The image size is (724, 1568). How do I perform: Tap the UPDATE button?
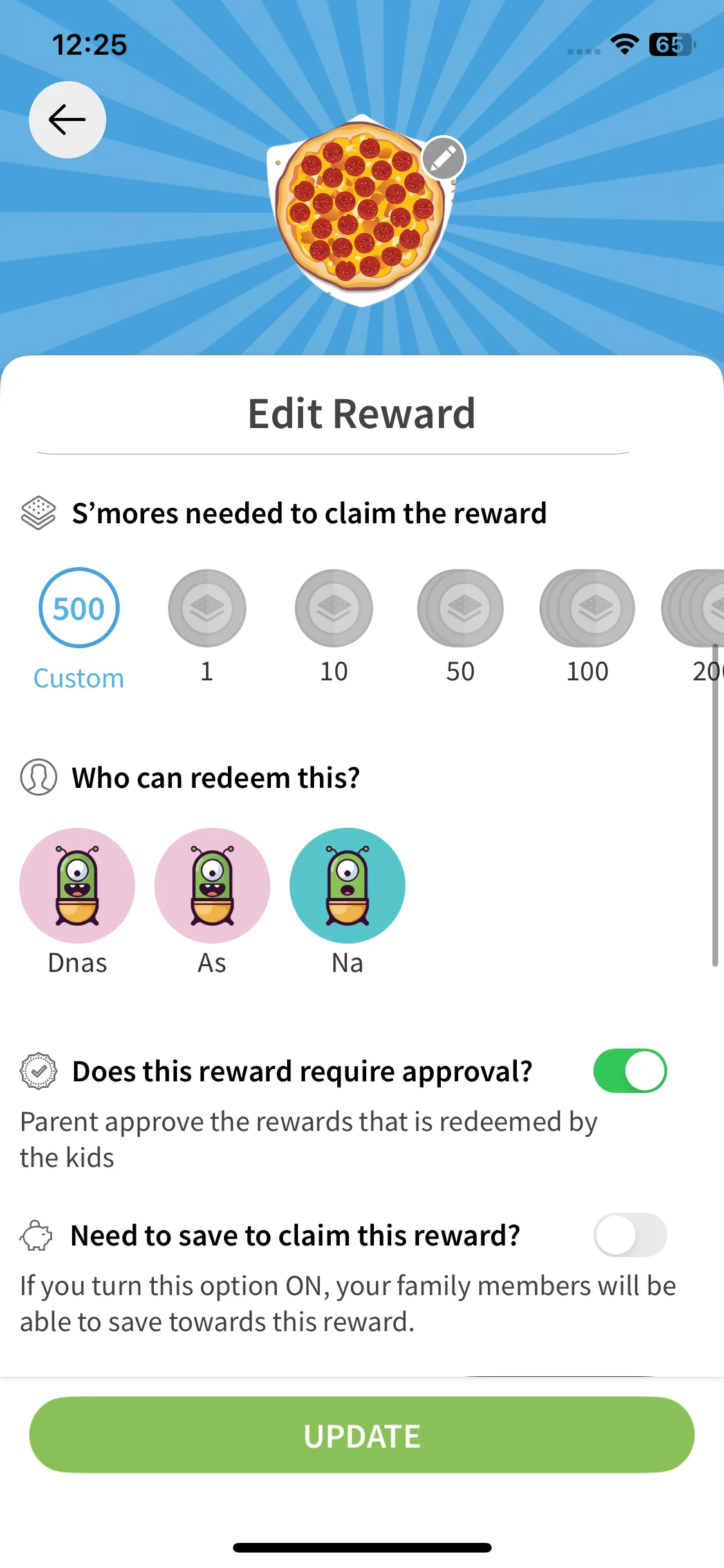click(362, 1435)
